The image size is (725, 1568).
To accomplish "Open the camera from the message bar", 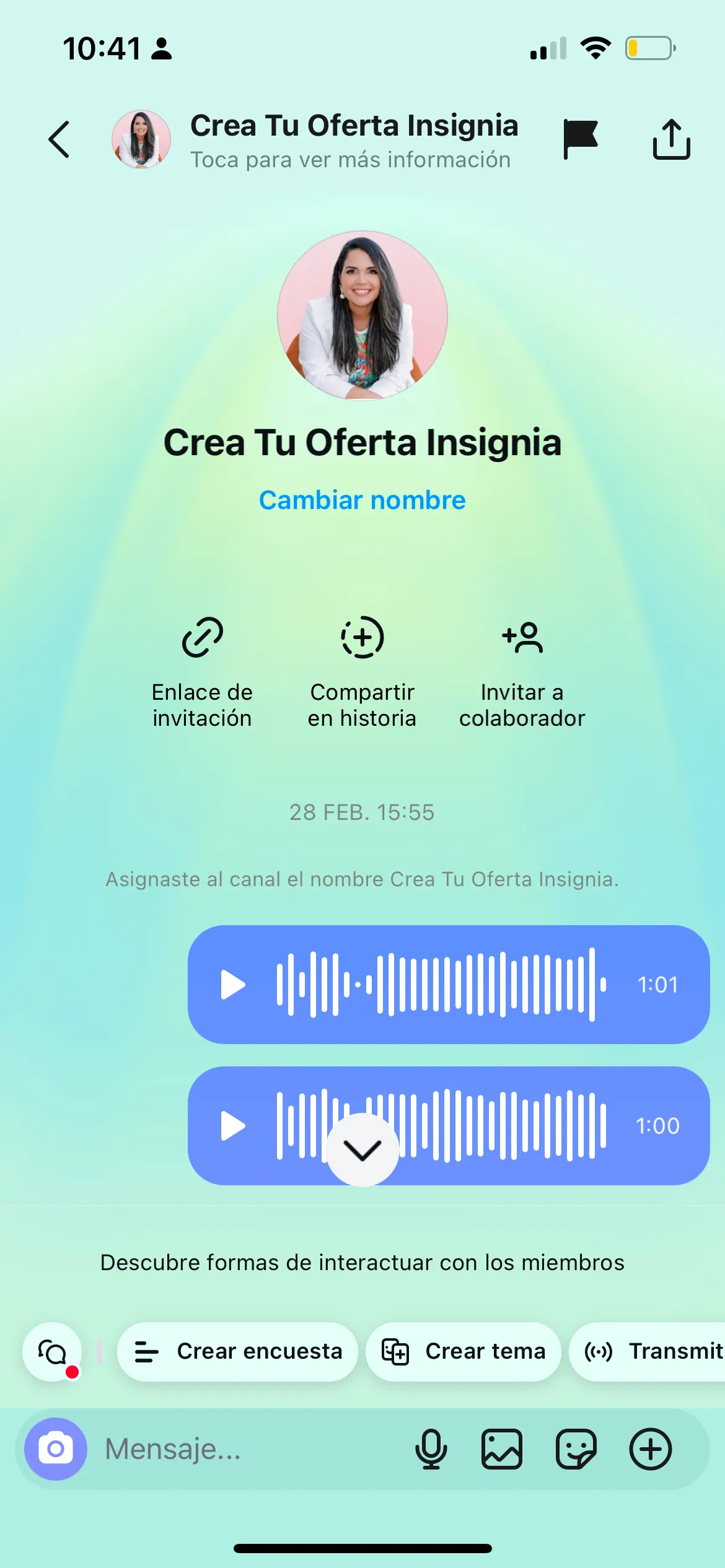I will [x=56, y=1449].
